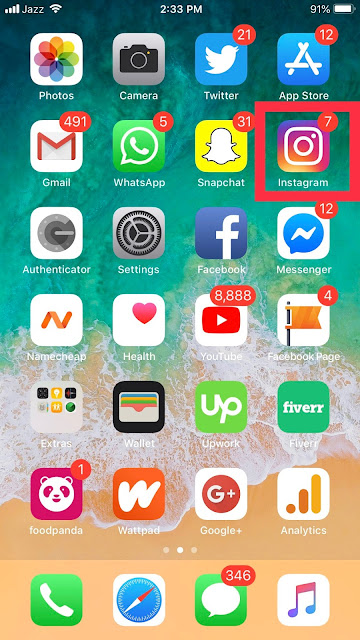Open Messages in the dock
The image size is (360, 640).
tap(221, 600)
